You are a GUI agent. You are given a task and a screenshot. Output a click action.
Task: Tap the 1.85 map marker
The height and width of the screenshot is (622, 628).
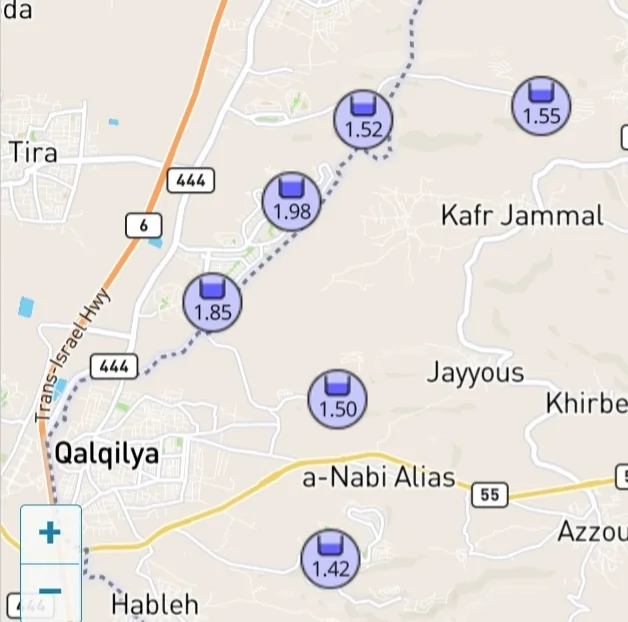point(213,302)
